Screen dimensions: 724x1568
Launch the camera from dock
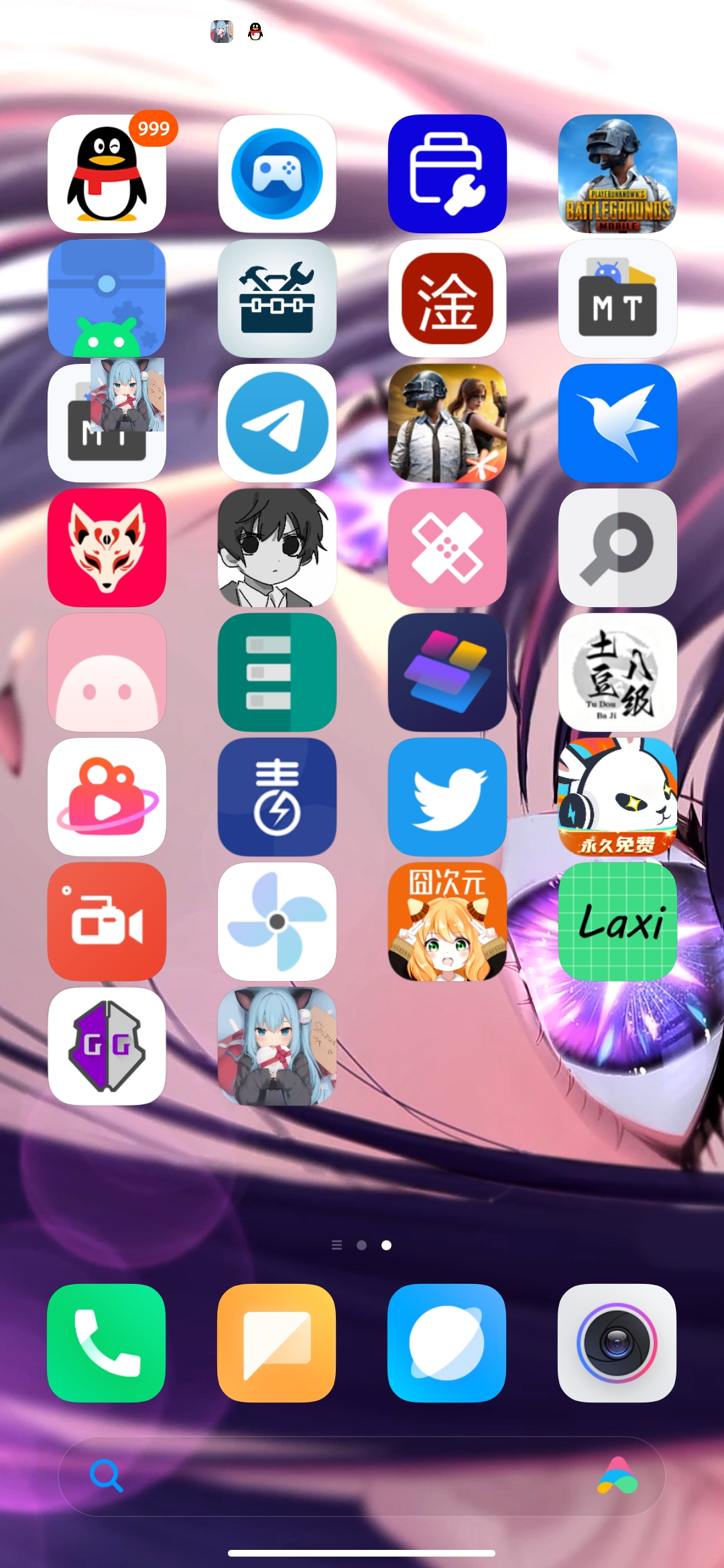point(617,1343)
